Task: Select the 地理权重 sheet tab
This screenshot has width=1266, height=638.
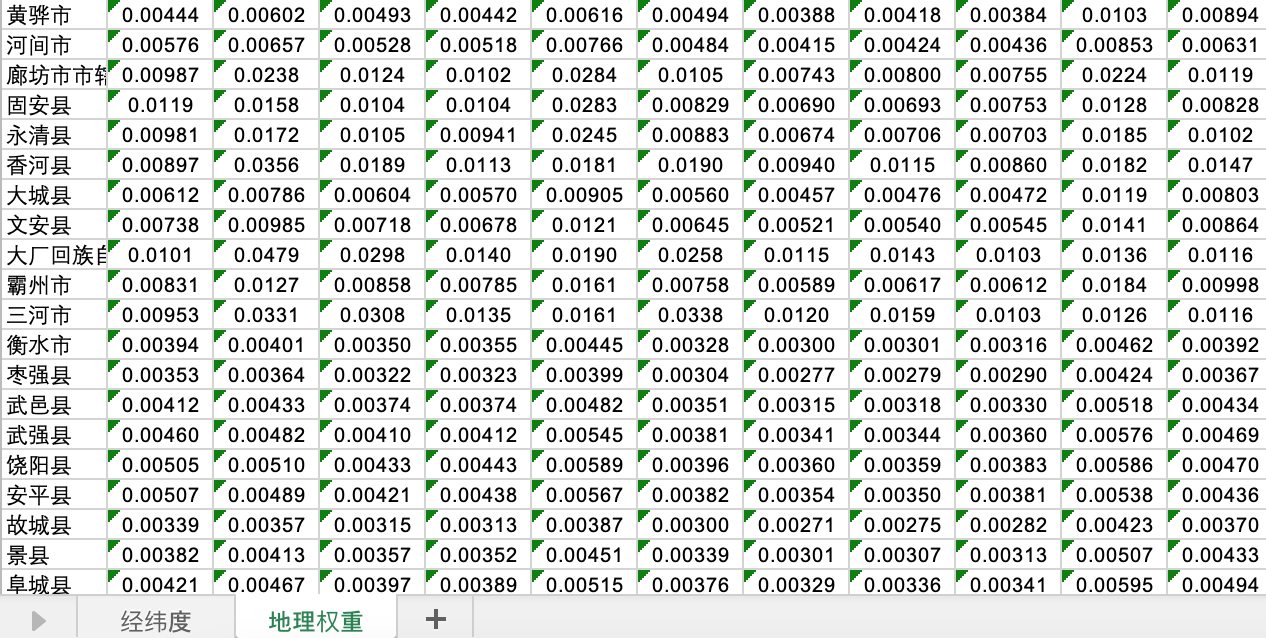Action: coord(316,621)
